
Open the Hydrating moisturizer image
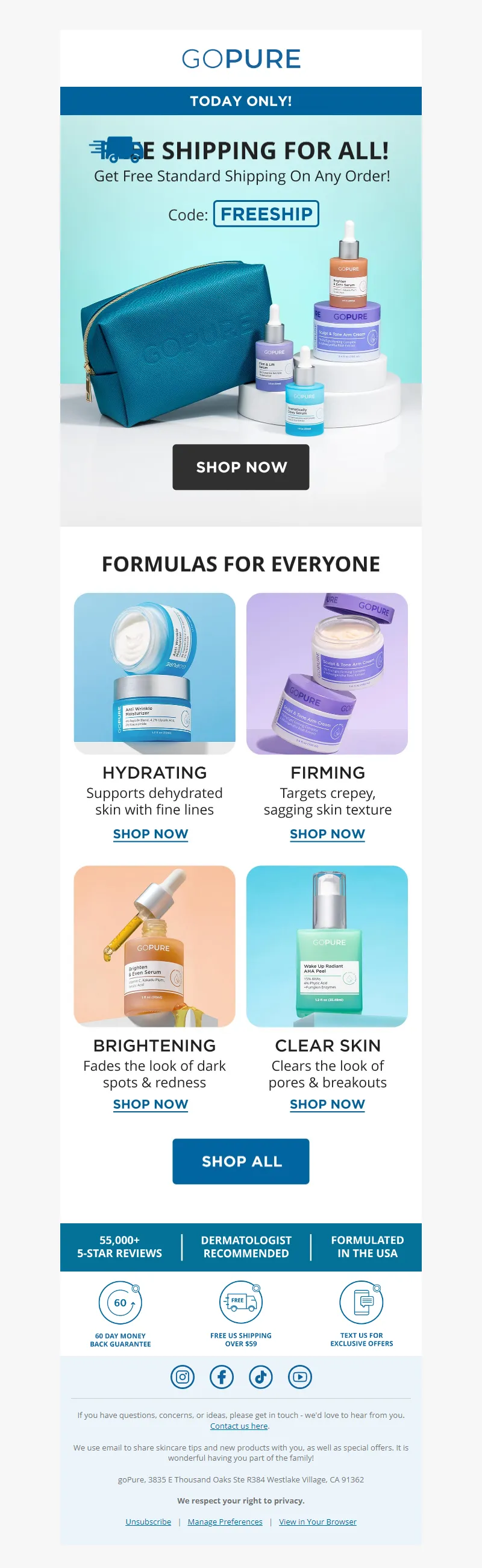coord(155,673)
